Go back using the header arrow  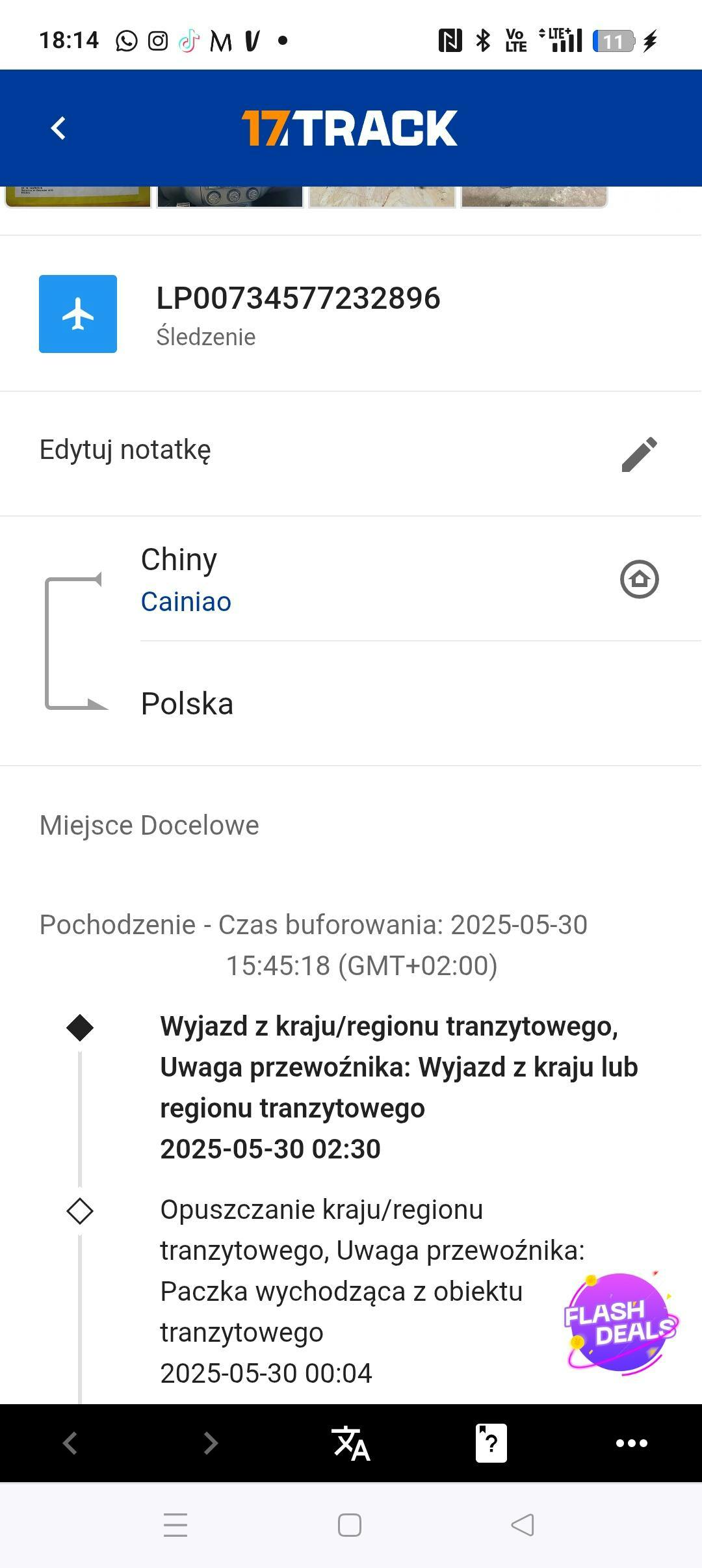coord(58,128)
